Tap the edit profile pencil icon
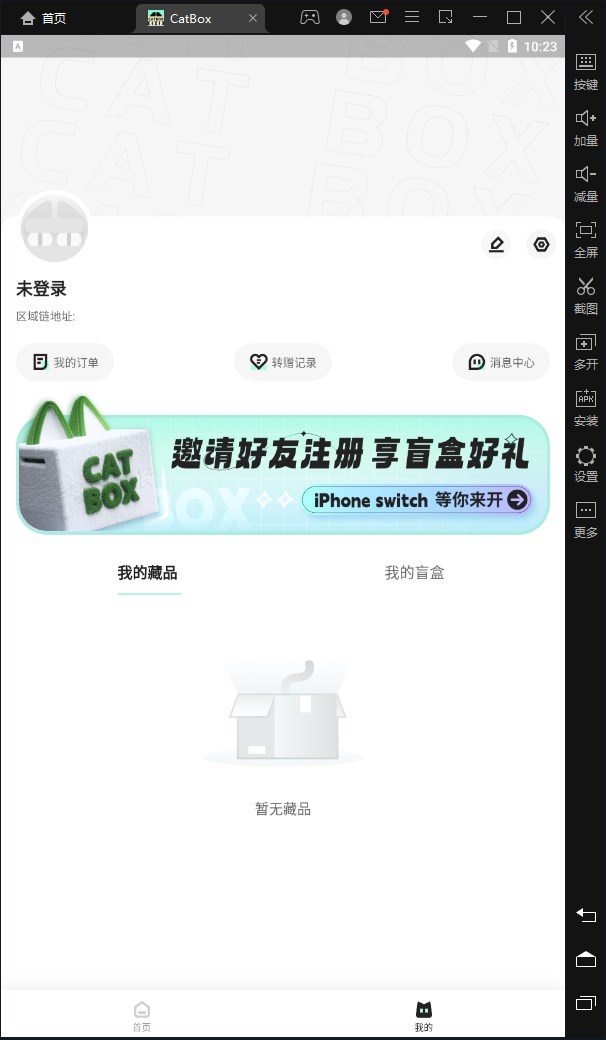The image size is (606, 1040). tap(496, 244)
